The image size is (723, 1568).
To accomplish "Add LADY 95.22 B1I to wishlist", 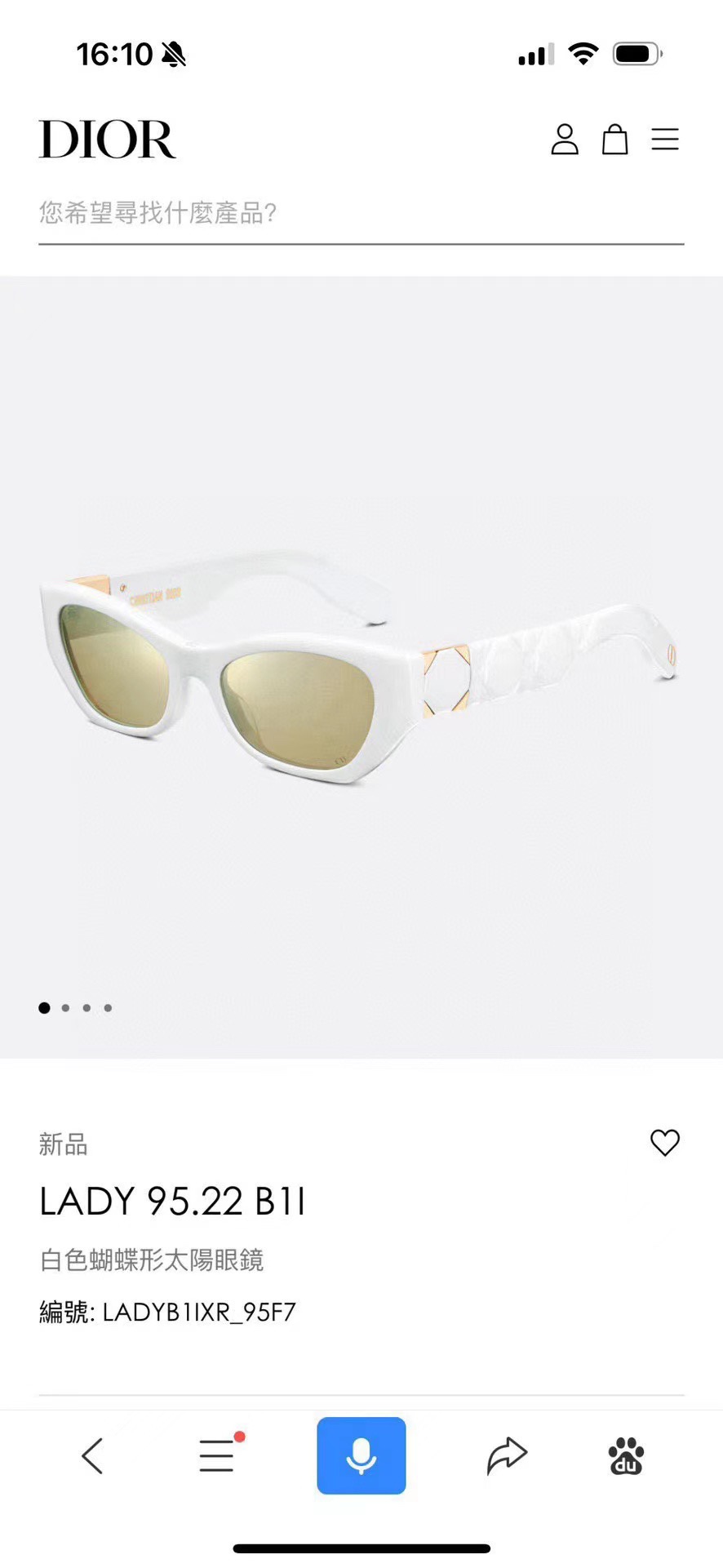I will pyautogui.click(x=664, y=1142).
